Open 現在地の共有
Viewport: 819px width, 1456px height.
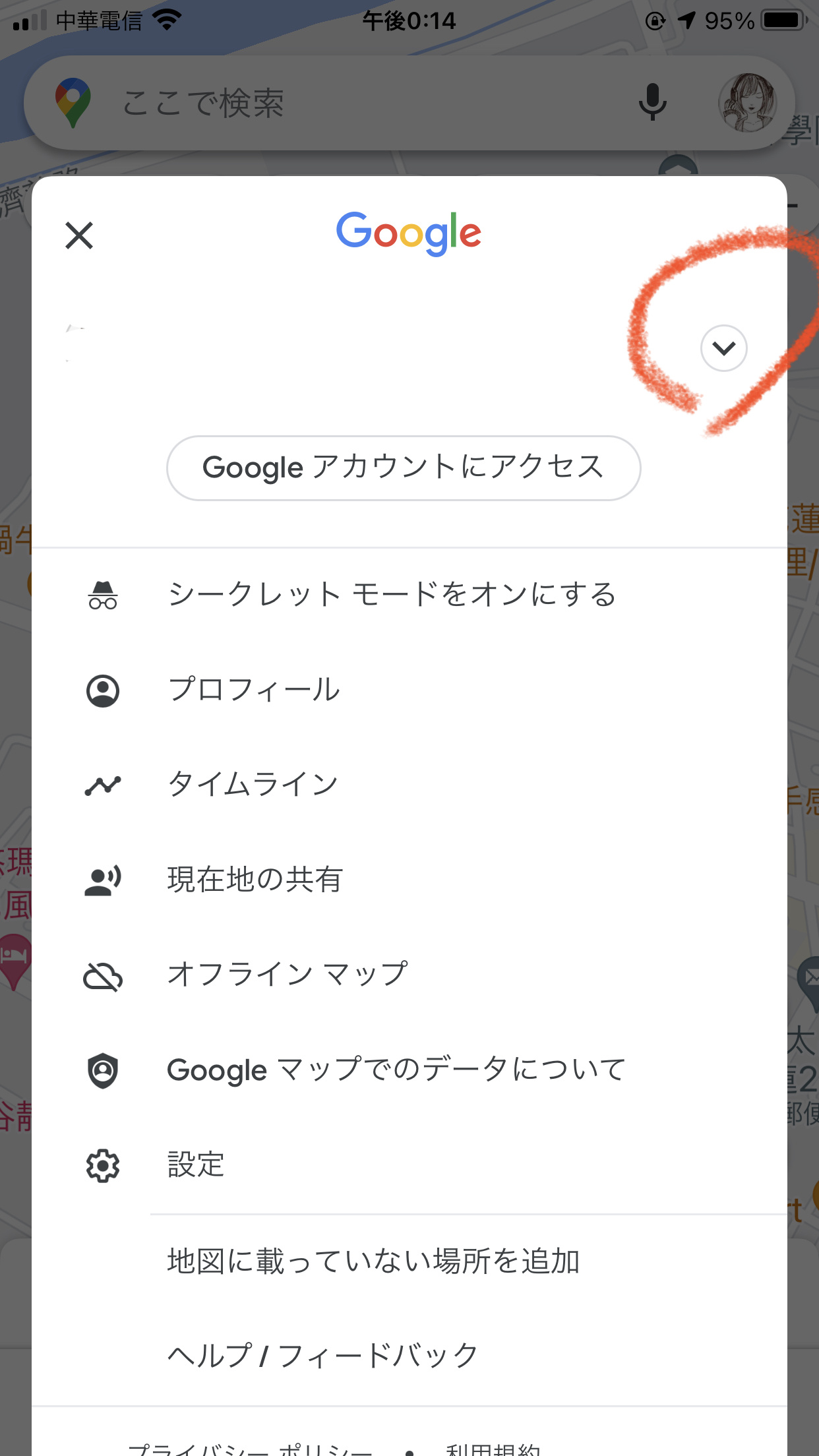409,880
